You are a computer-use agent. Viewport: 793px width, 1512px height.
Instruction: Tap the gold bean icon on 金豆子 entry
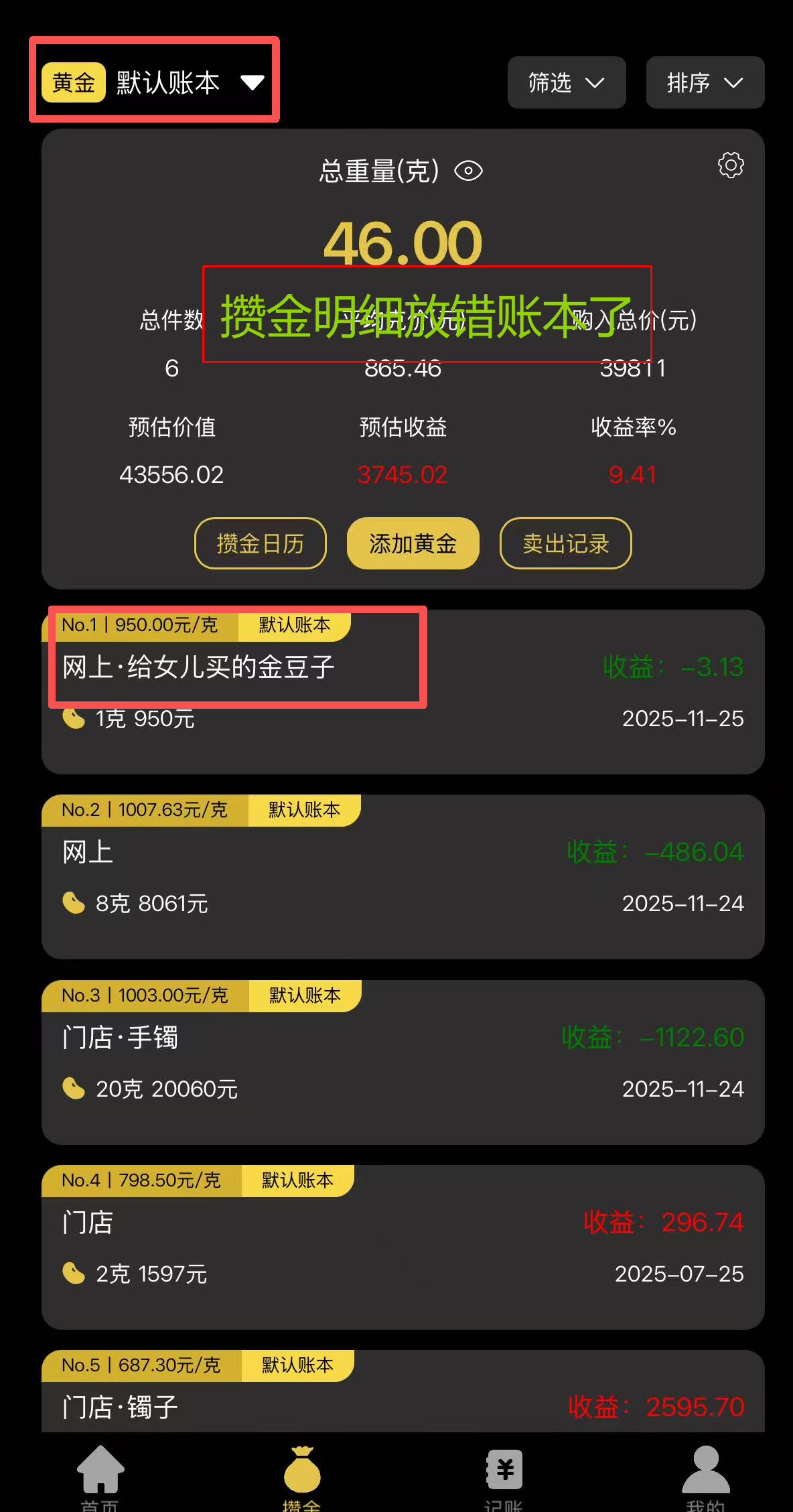(74, 719)
